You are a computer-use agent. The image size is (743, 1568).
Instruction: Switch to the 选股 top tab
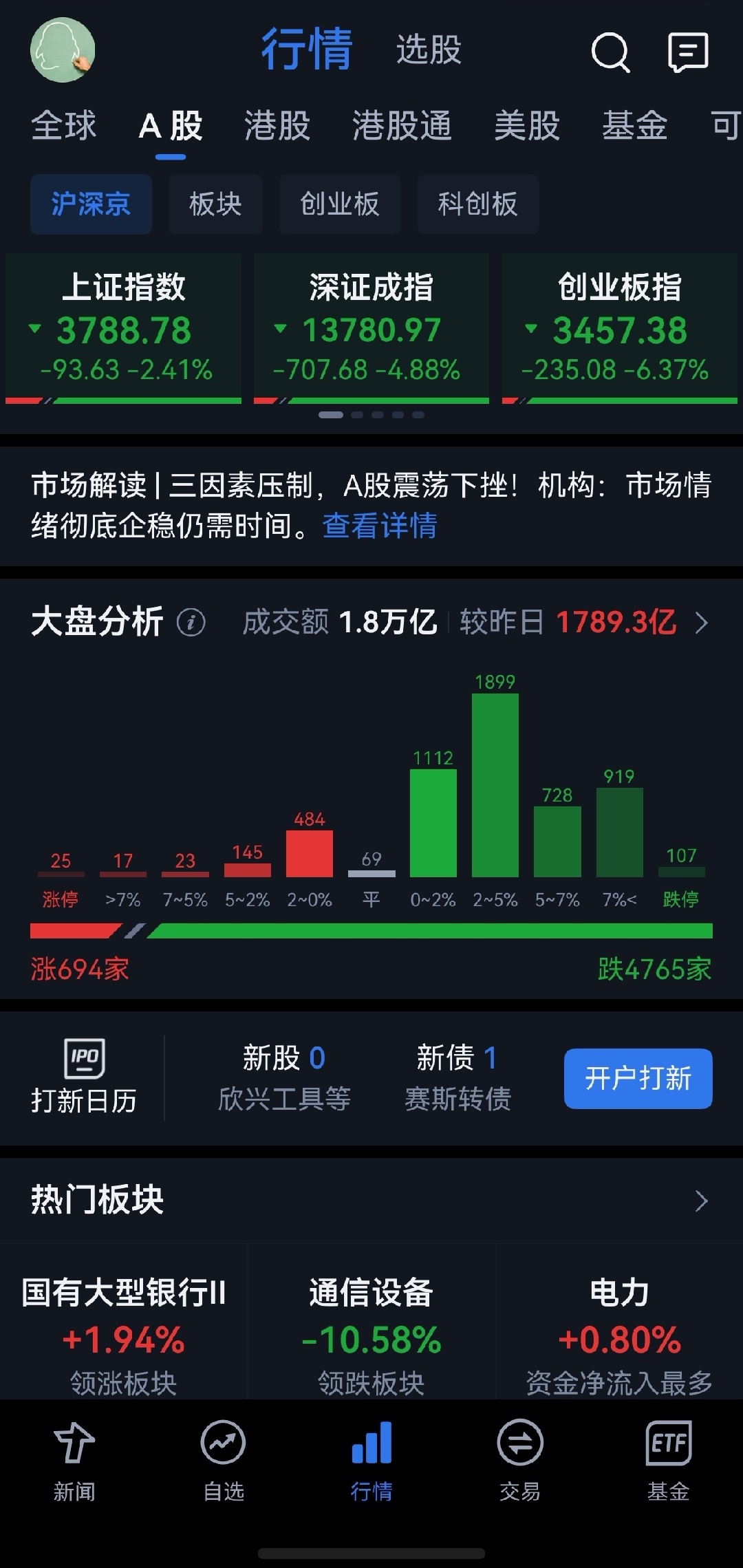429,50
